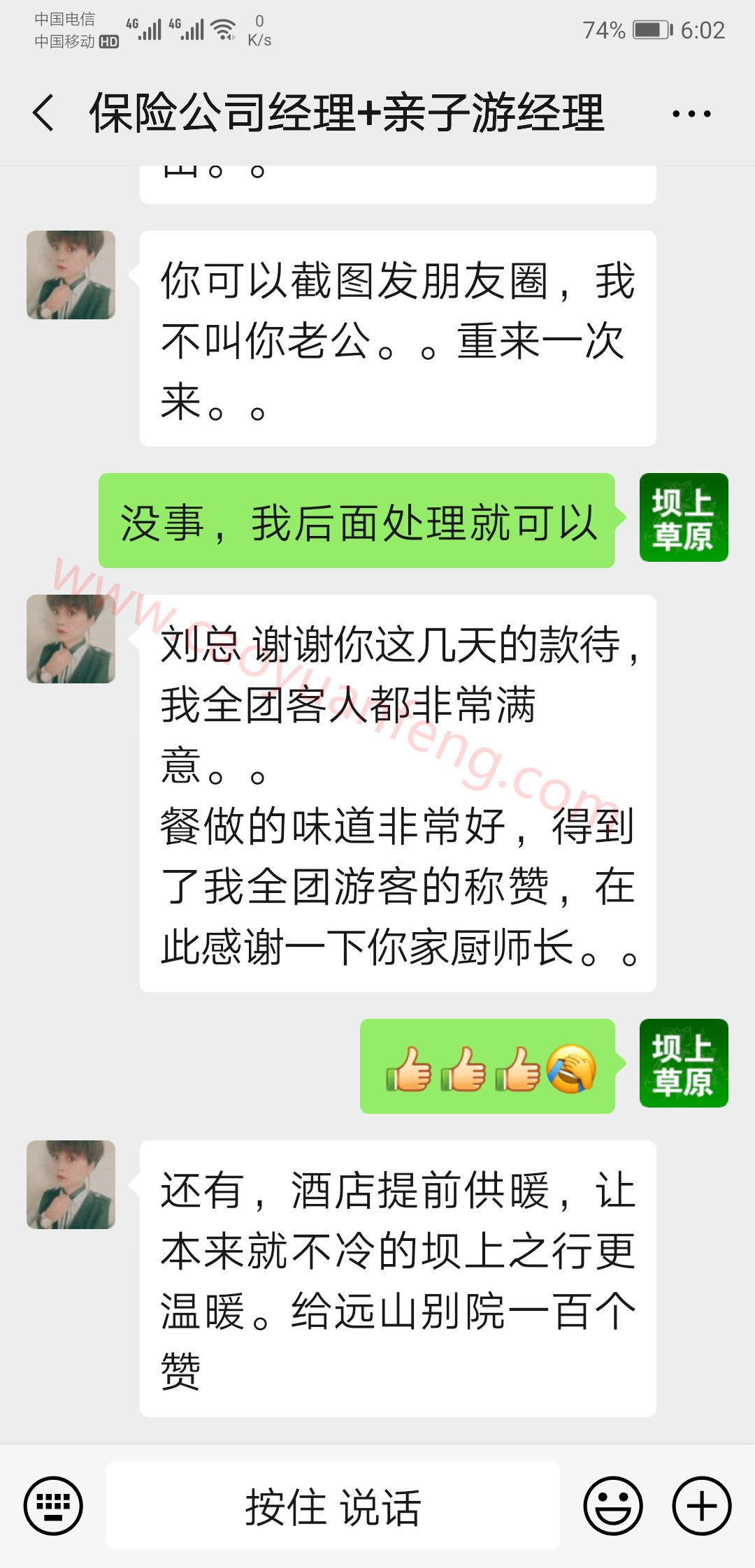755x1568 pixels.
Task: Open contact avatar beside 你可以截图发朋友圈 message
Action: (71, 275)
